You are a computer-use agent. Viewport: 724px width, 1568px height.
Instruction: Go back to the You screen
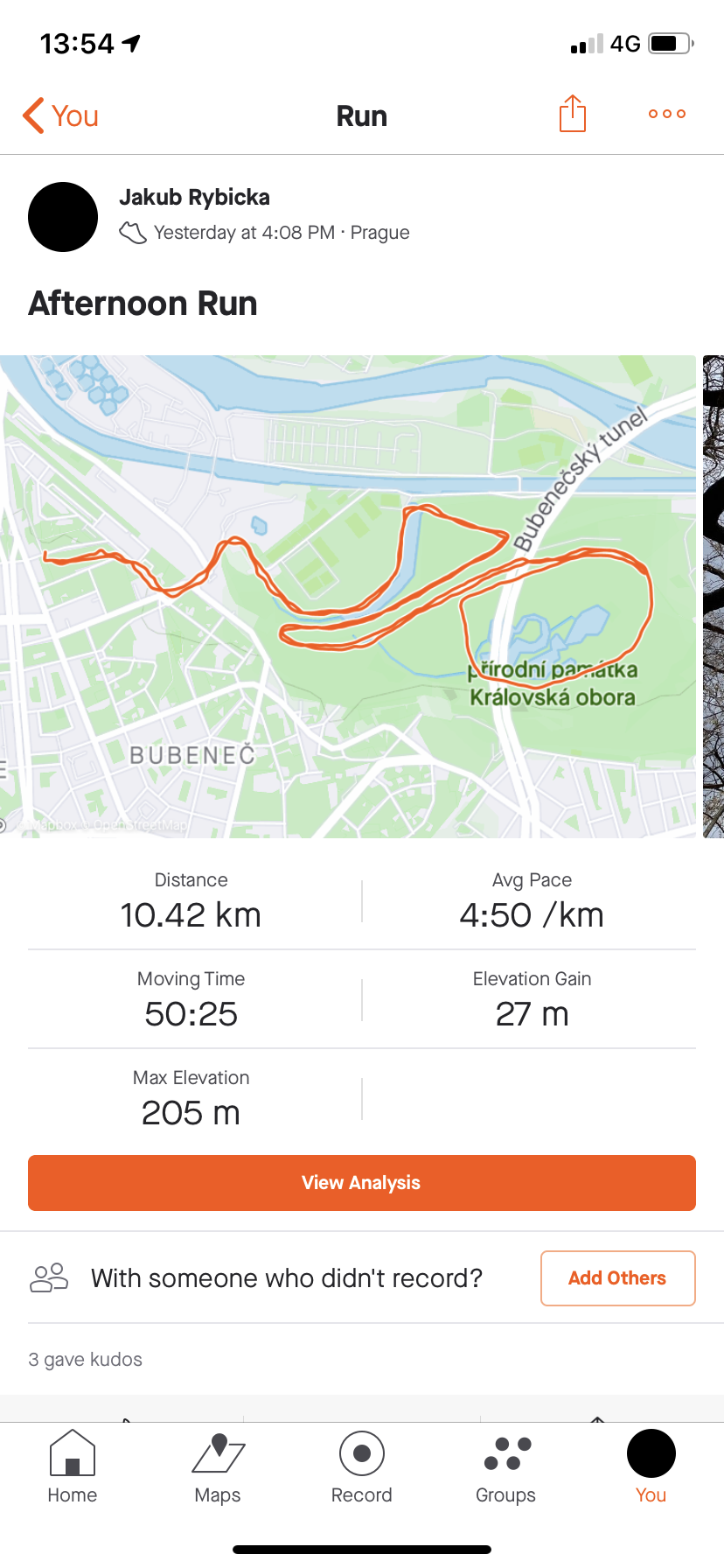60,115
